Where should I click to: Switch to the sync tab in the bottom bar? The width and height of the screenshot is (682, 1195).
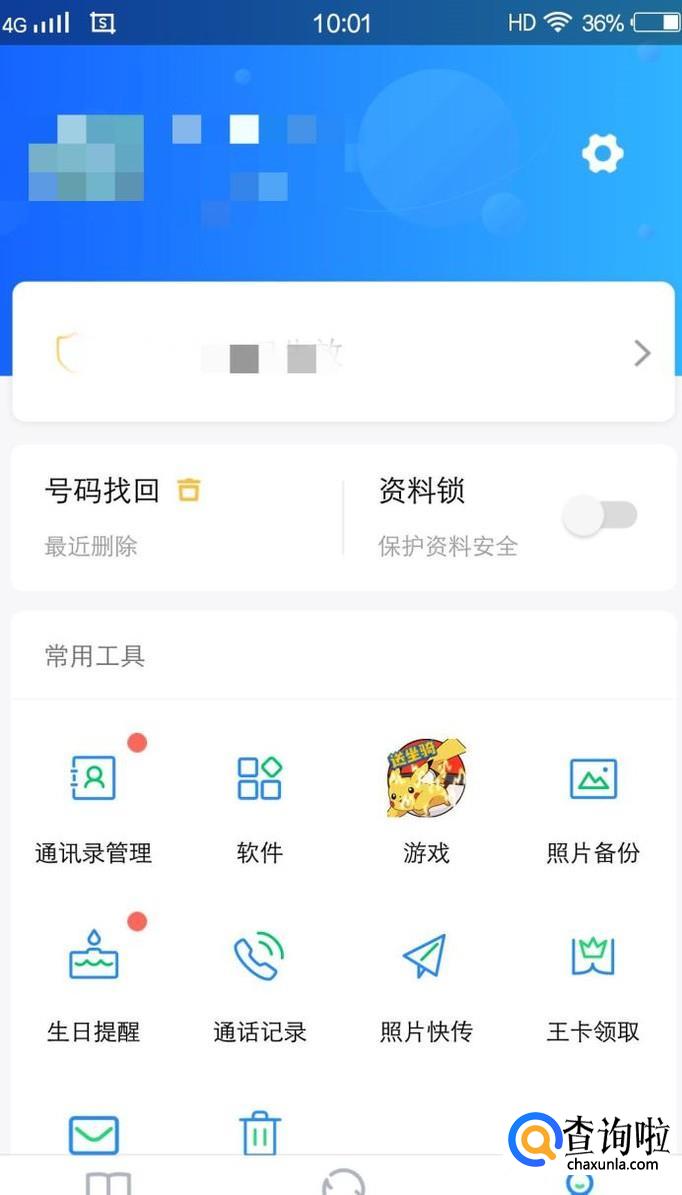[x=343, y=1182]
